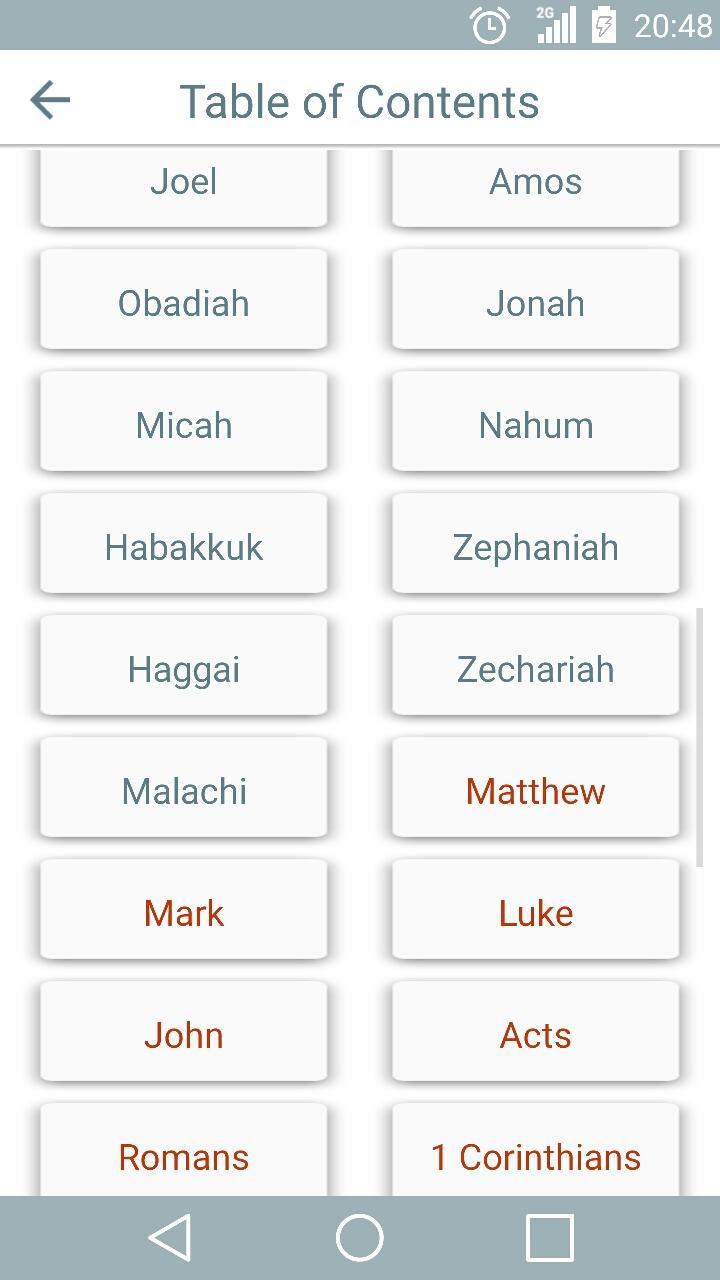Screen dimensions: 720x1280
Task: Open the Gospel of Matthew
Action: pyautogui.click(x=535, y=790)
